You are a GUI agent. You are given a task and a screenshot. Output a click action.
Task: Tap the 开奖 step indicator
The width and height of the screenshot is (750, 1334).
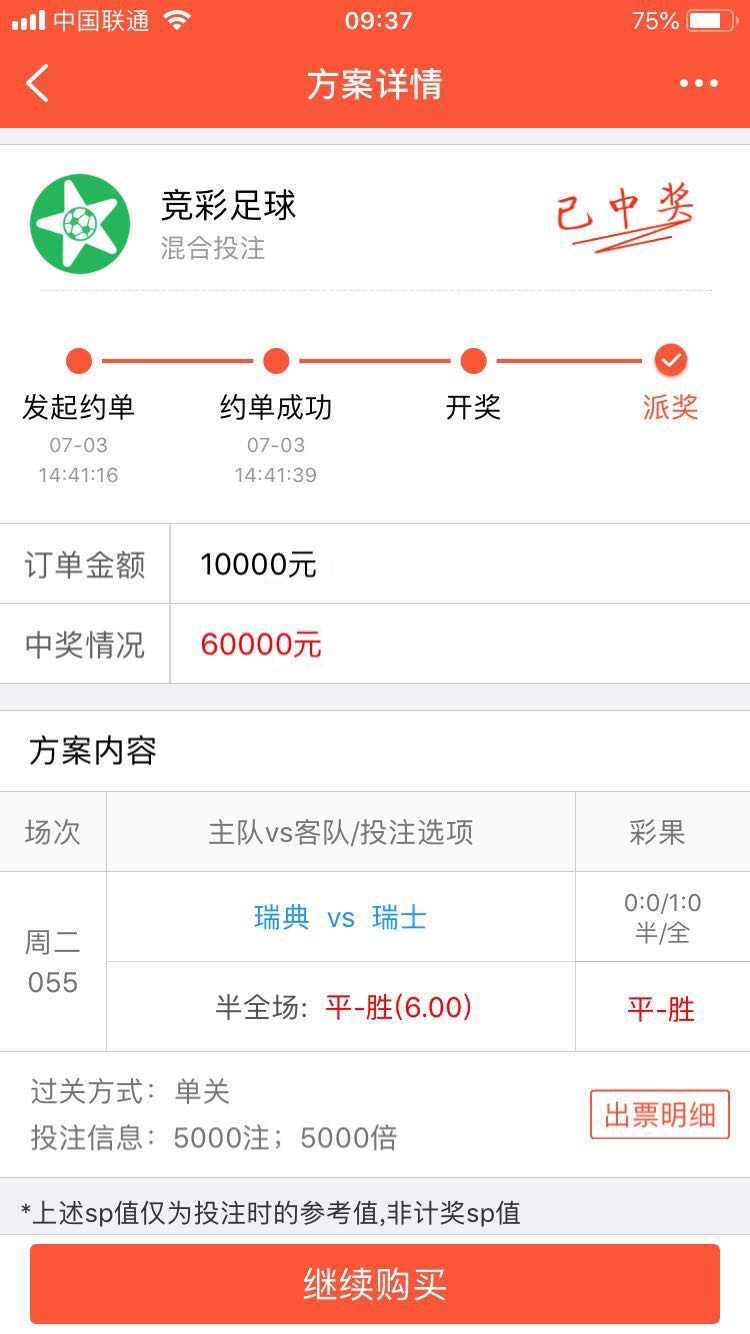(x=473, y=361)
